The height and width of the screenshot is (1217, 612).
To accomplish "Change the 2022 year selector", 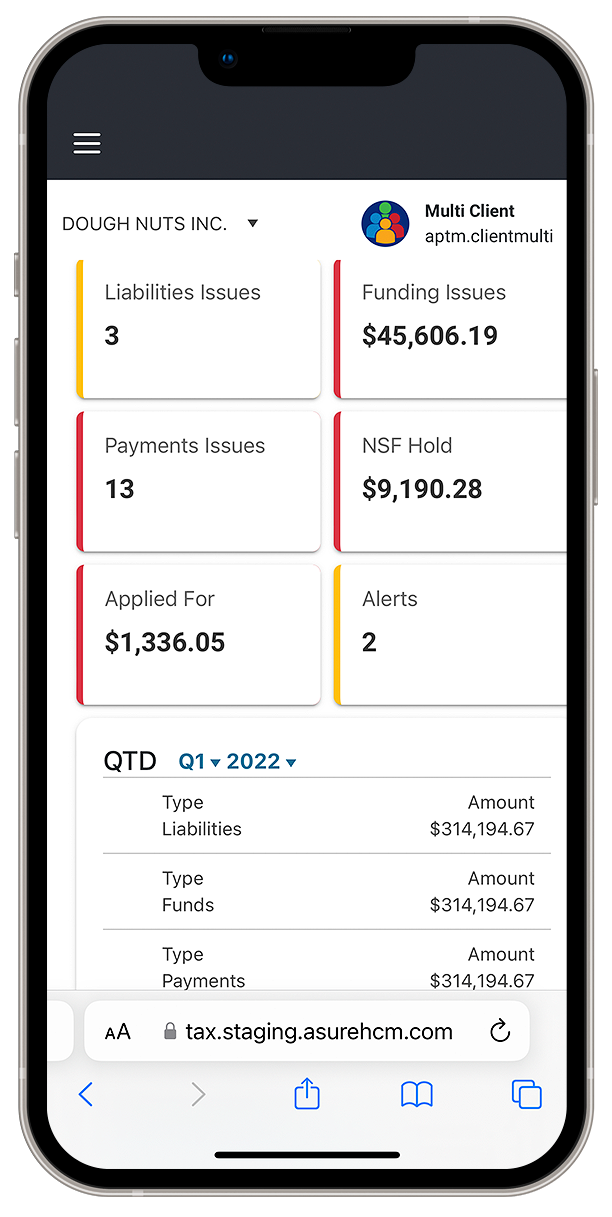I will click(x=262, y=762).
